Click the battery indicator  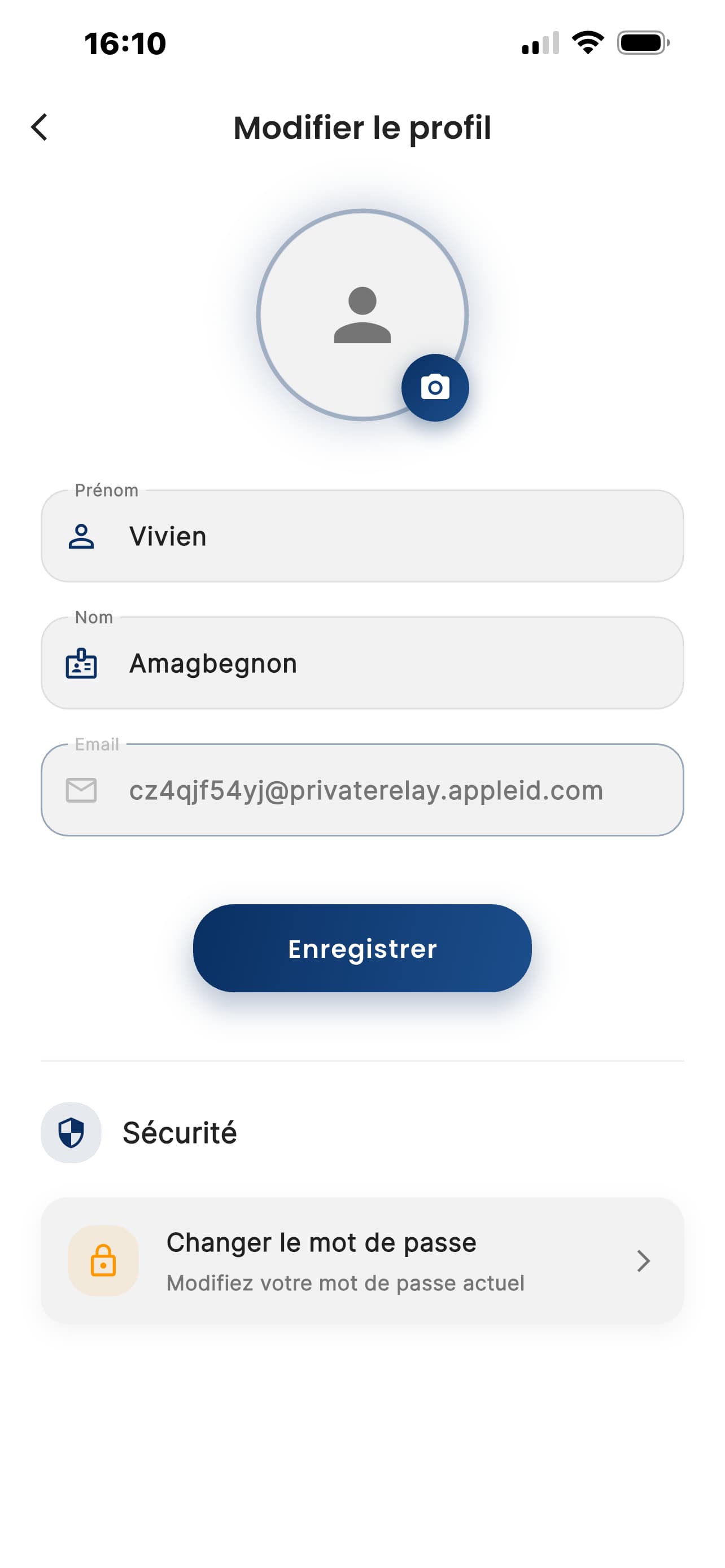point(642,41)
